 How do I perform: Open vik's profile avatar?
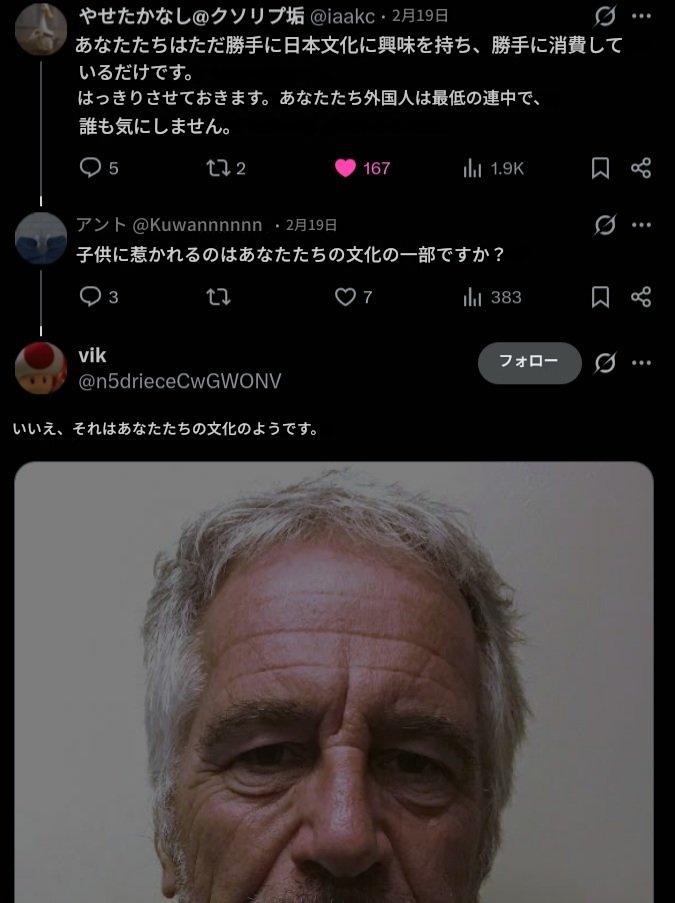click(x=40, y=367)
